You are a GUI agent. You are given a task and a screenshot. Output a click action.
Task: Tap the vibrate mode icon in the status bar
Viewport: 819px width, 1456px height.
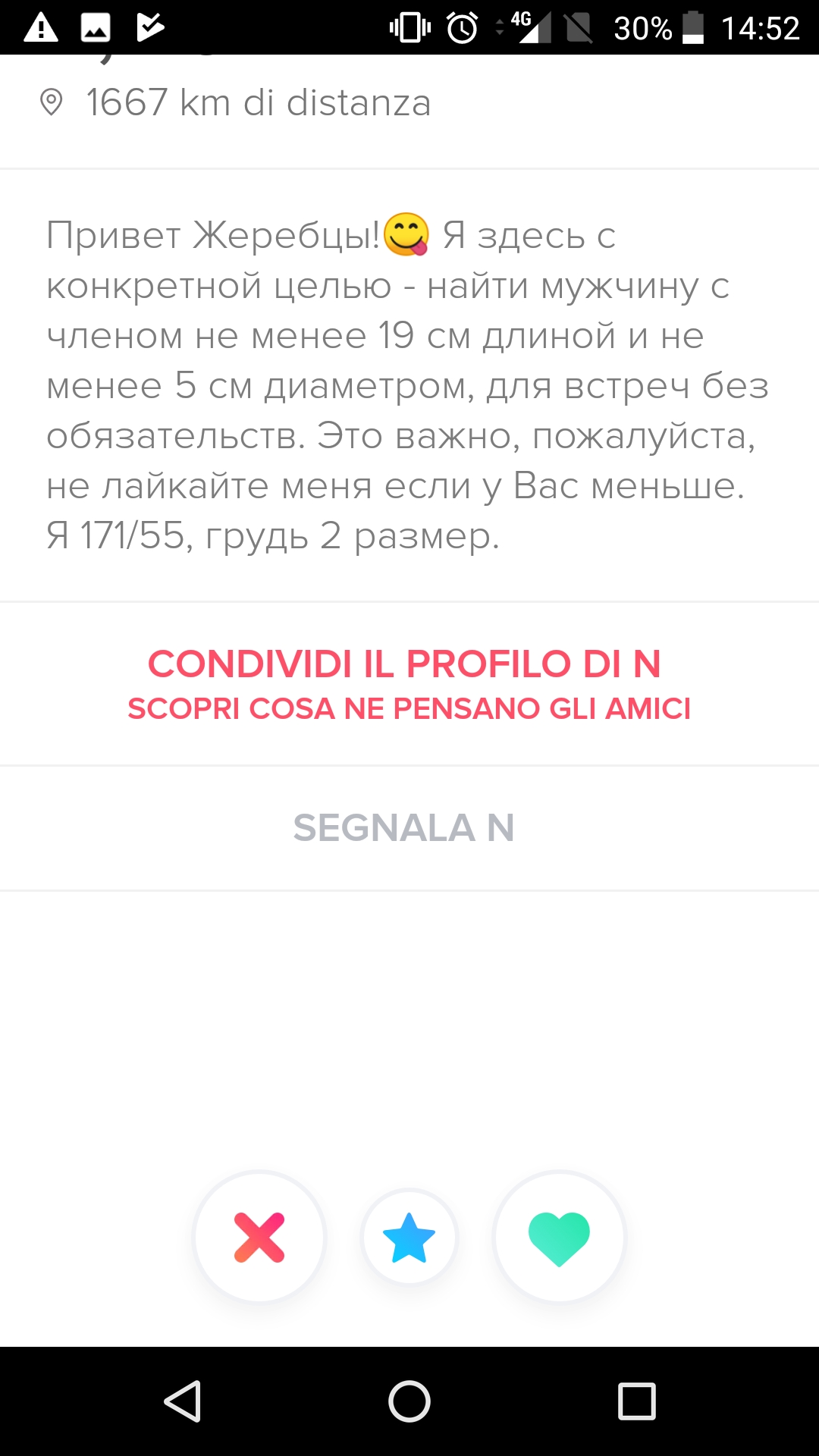(x=409, y=28)
